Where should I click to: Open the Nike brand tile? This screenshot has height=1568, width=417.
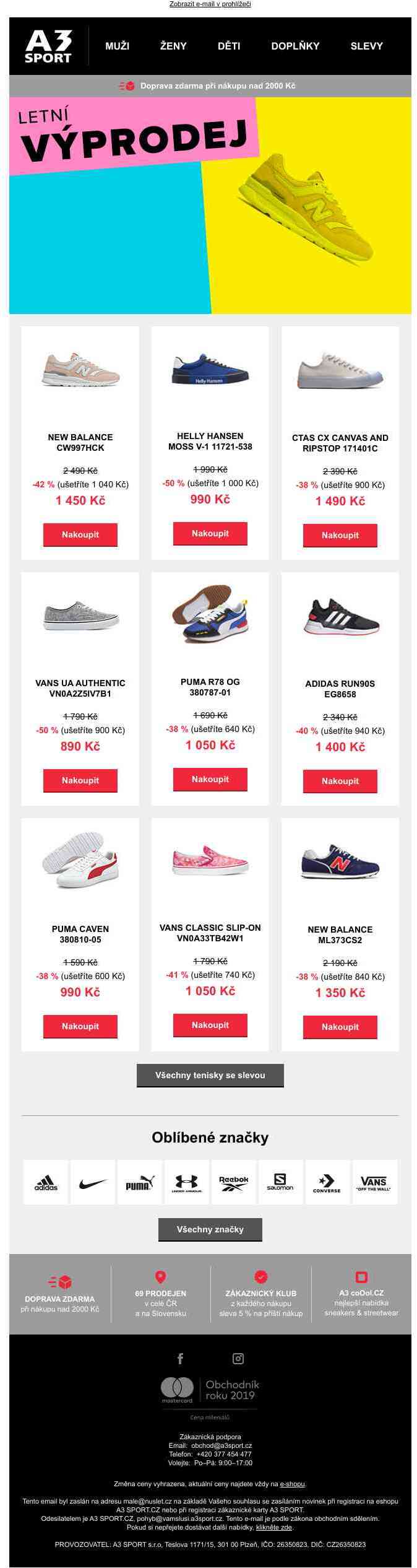pos(93,1182)
